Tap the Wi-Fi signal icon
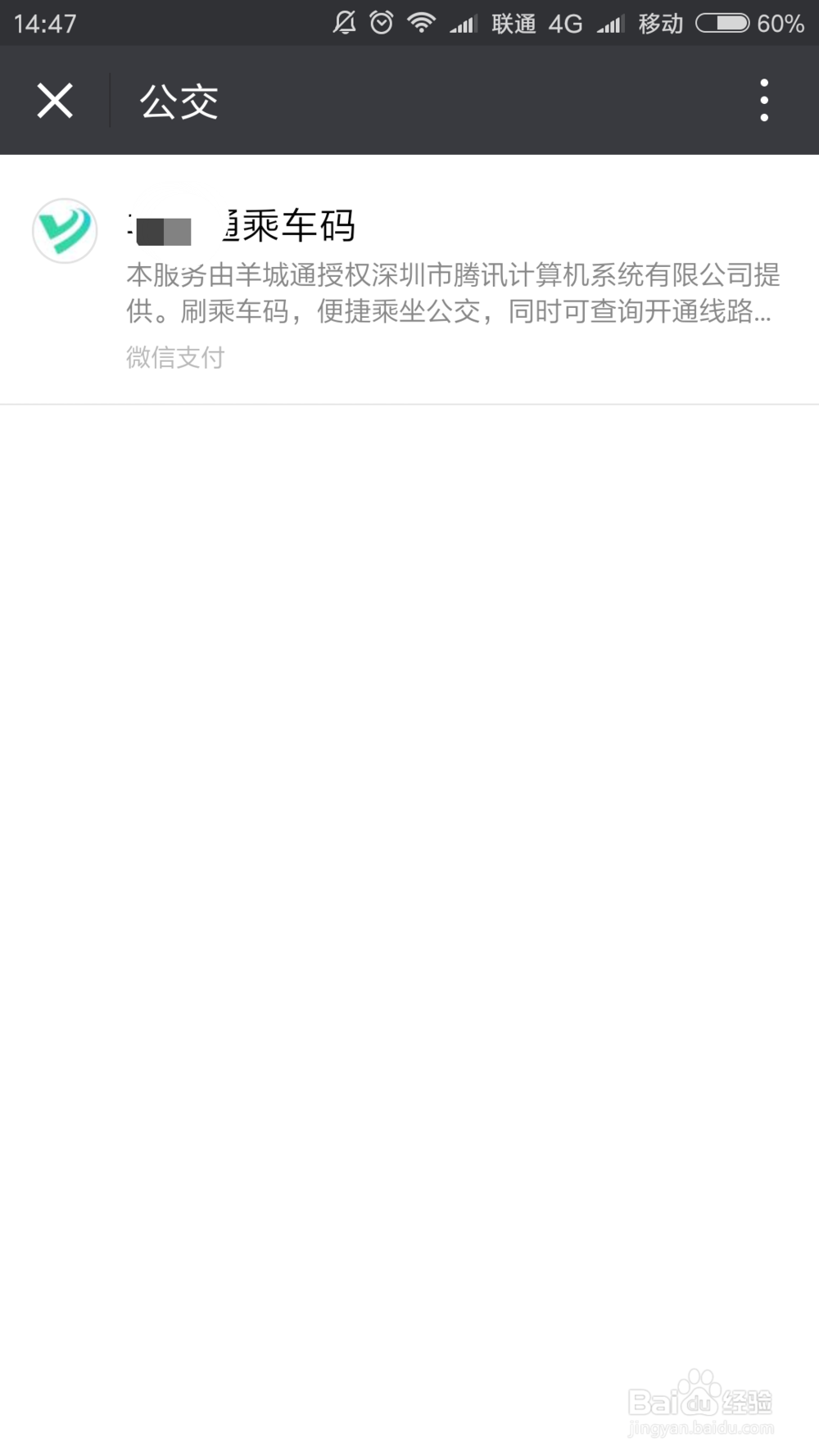The width and height of the screenshot is (819, 1456). pos(423,22)
